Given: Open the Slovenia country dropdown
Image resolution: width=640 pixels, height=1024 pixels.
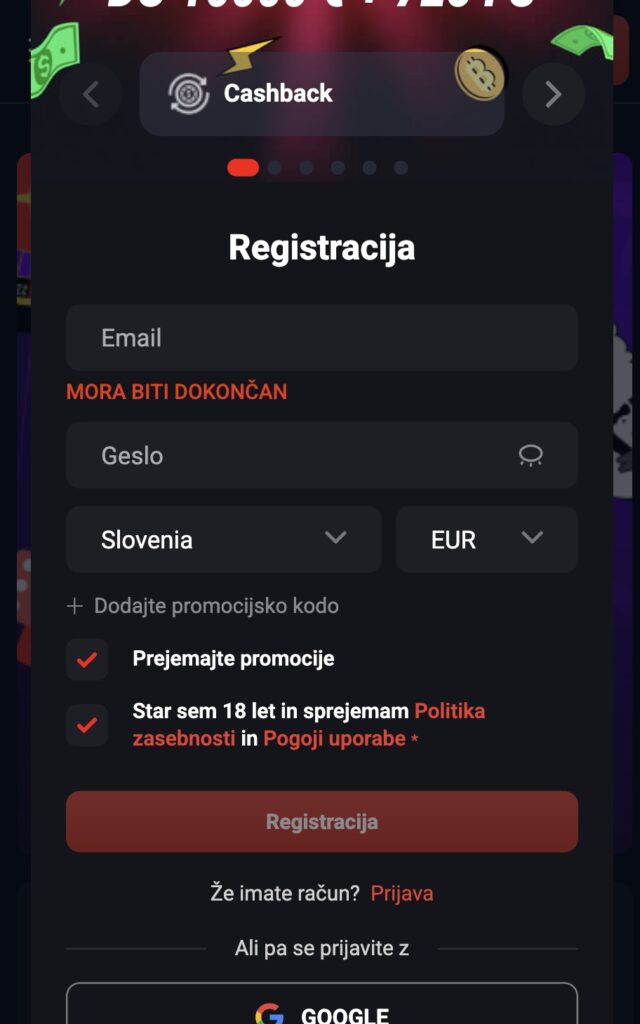Looking at the screenshot, I should (x=223, y=539).
